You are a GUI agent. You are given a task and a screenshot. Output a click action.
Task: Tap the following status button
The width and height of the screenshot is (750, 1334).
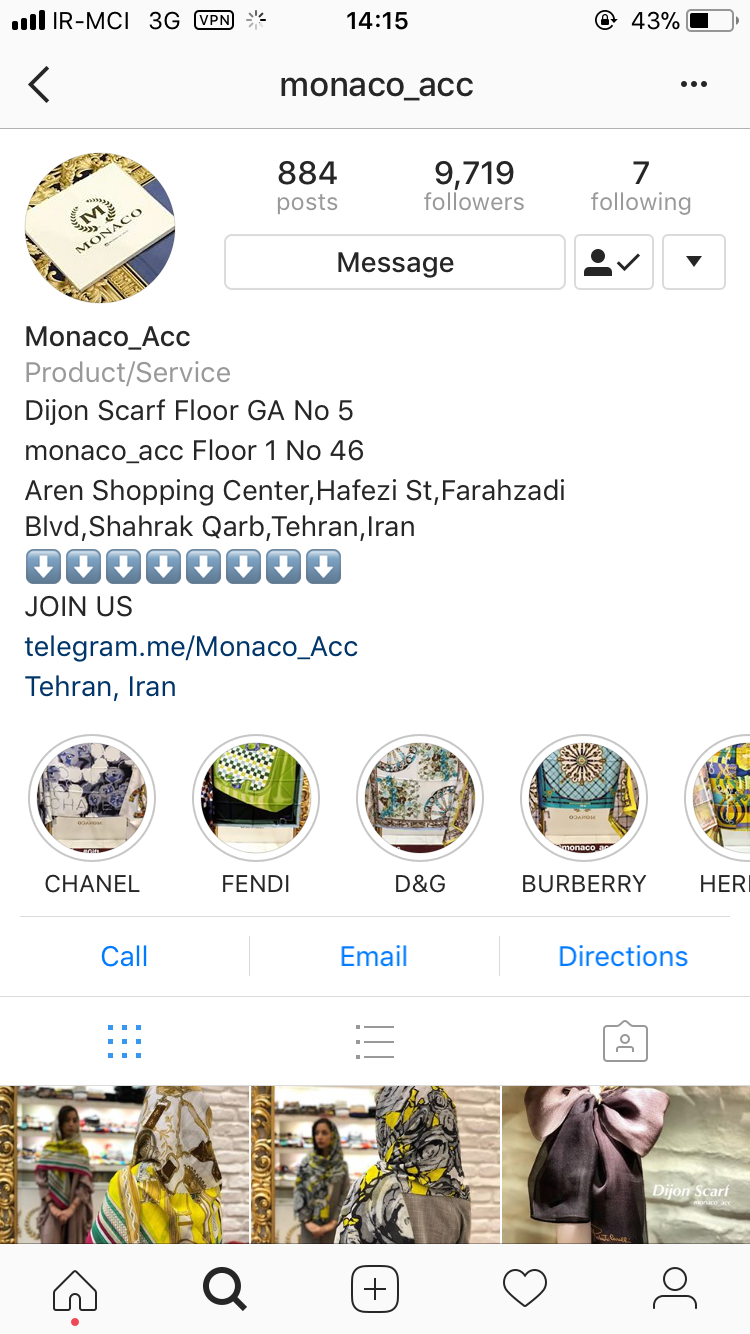click(x=613, y=262)
